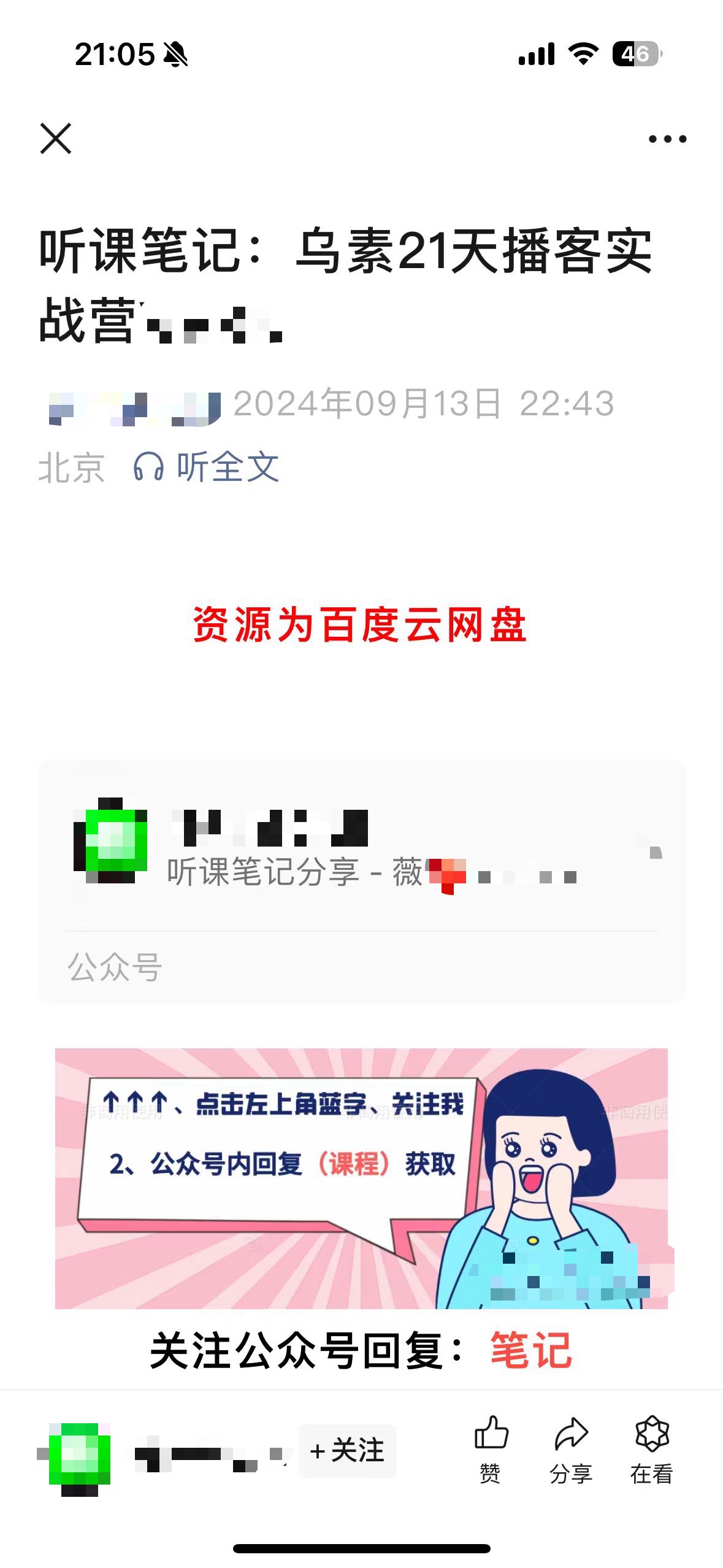Open the three-dot overflow menu

667,139
